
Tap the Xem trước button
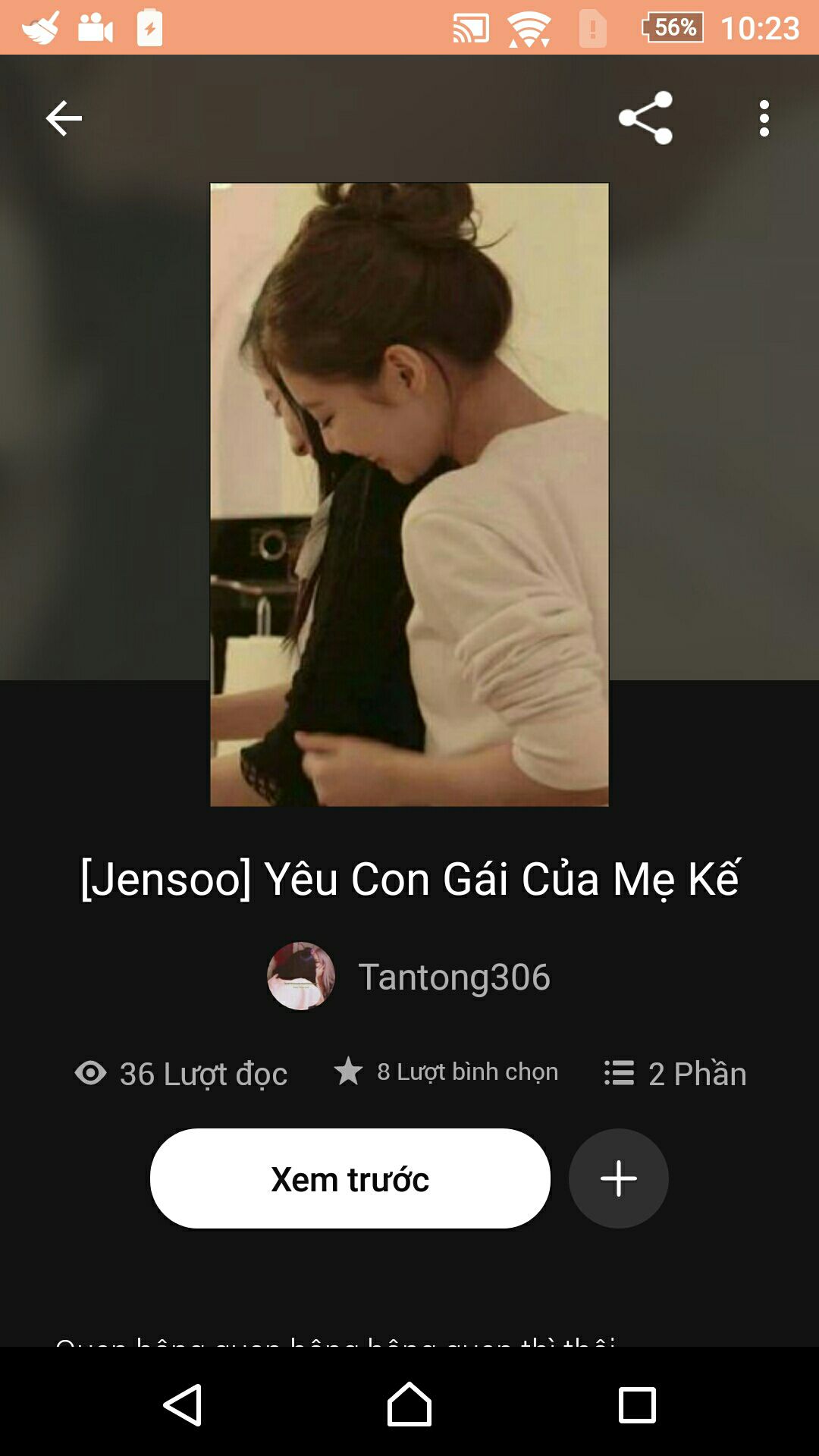point(350,1178)
